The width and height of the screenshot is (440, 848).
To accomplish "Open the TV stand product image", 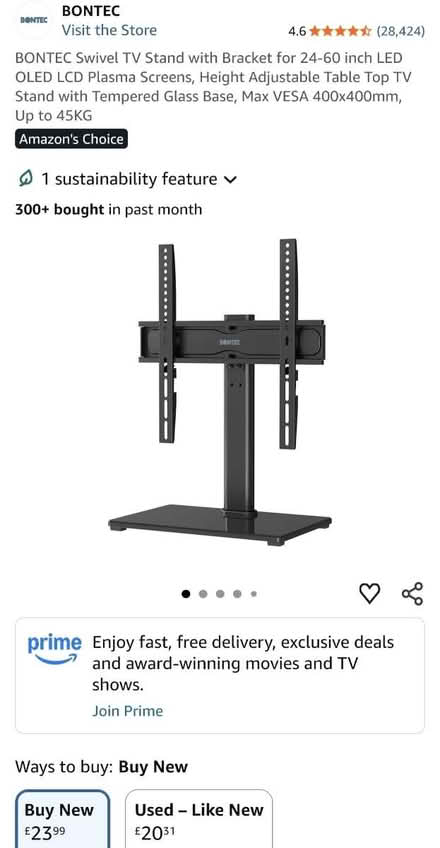I will (x=220, y=392).
